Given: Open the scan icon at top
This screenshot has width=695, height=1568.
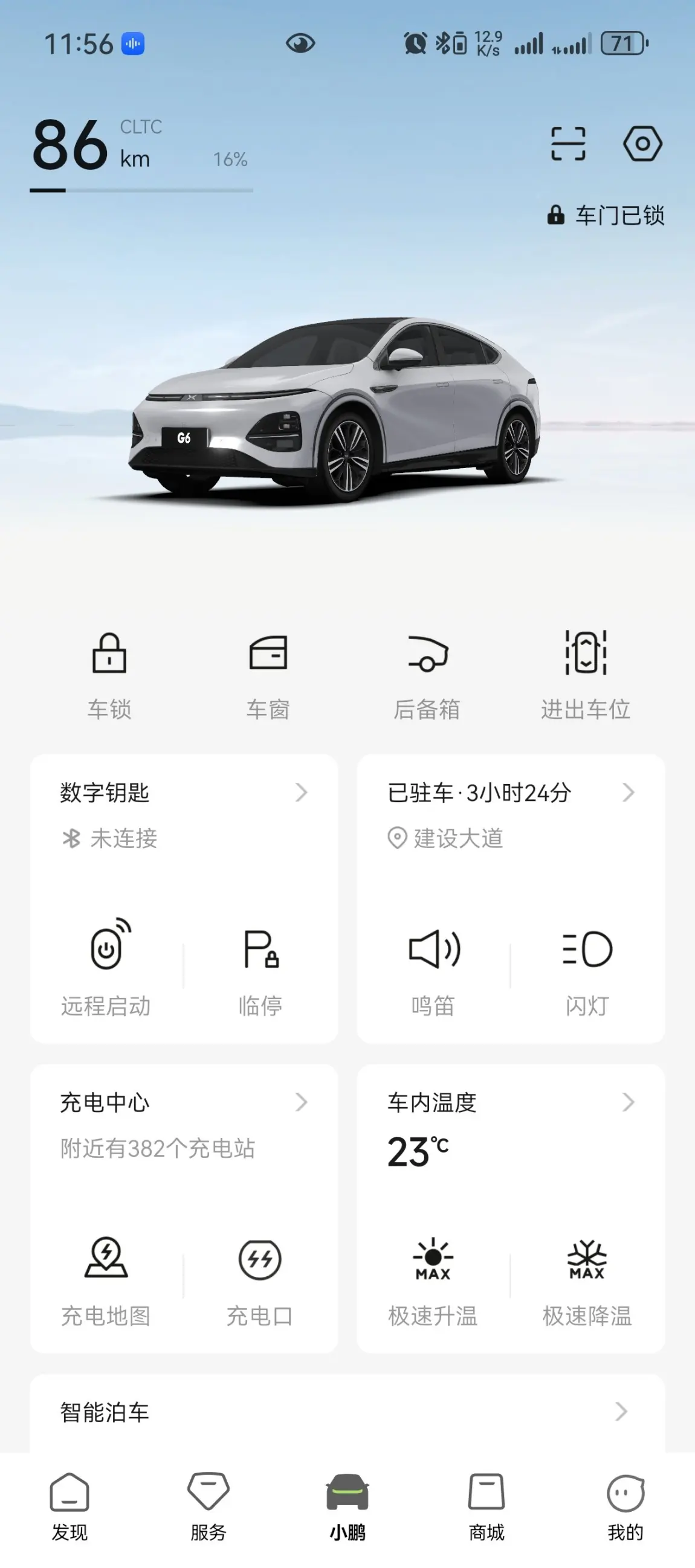Looking at the screenshot, I should pos(567,144).
